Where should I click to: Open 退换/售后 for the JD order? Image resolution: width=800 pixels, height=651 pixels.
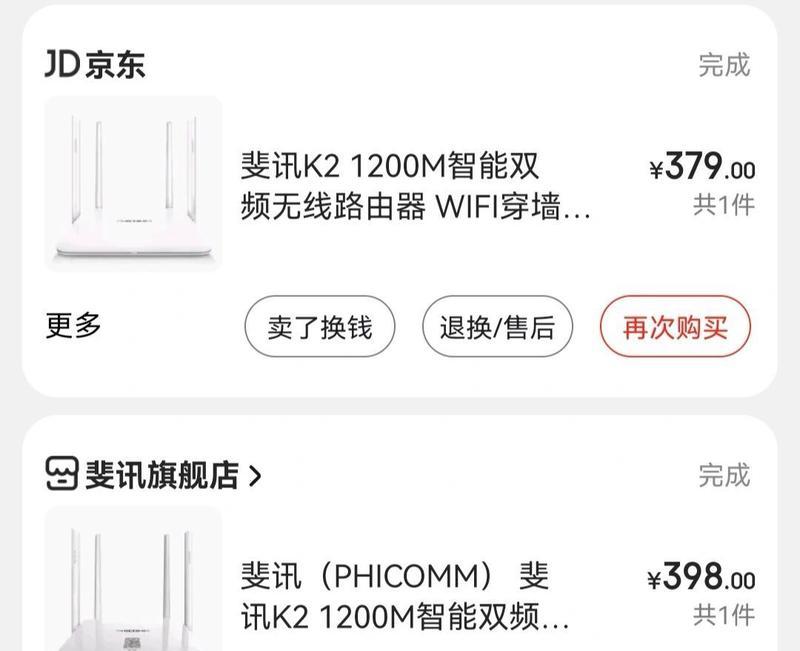click(497, 327)
